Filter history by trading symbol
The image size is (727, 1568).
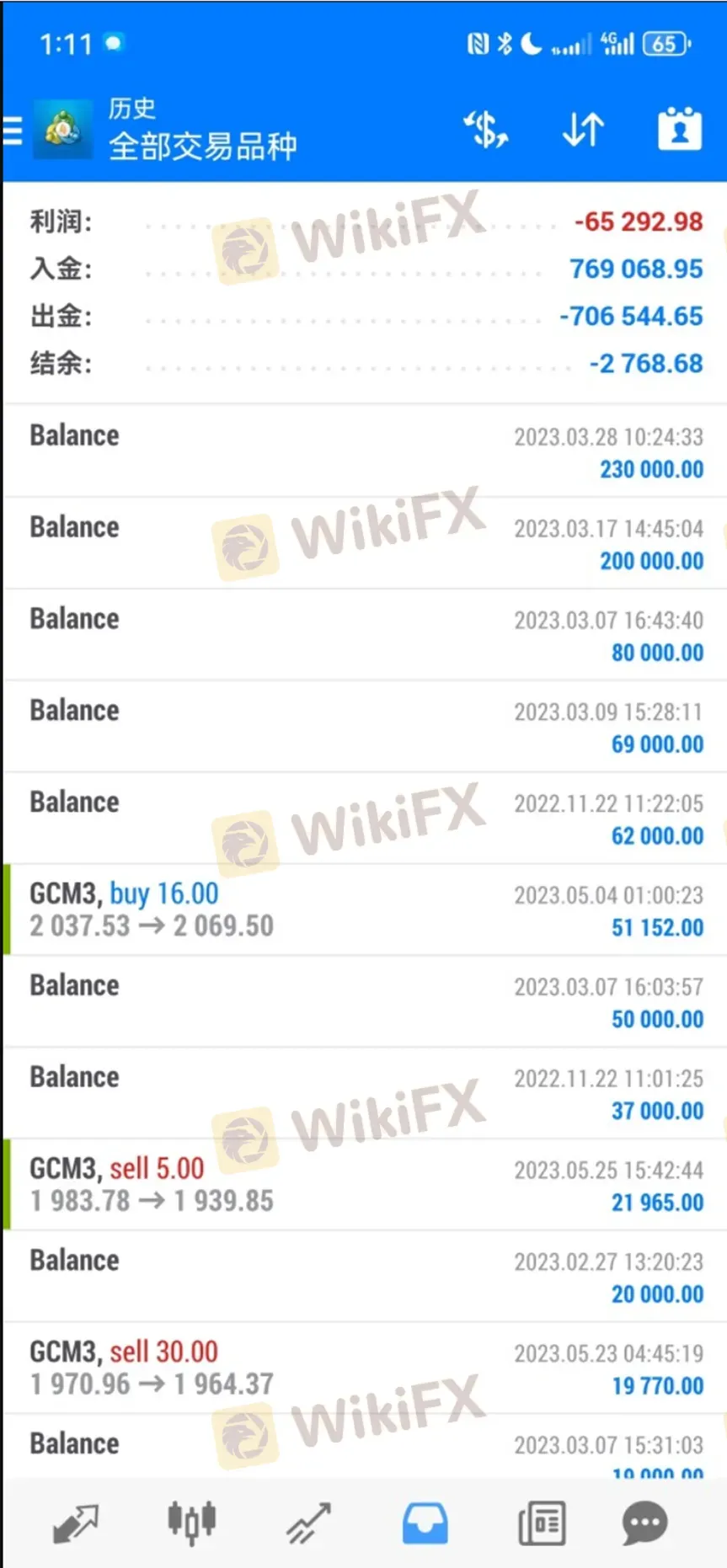[486, 131]
